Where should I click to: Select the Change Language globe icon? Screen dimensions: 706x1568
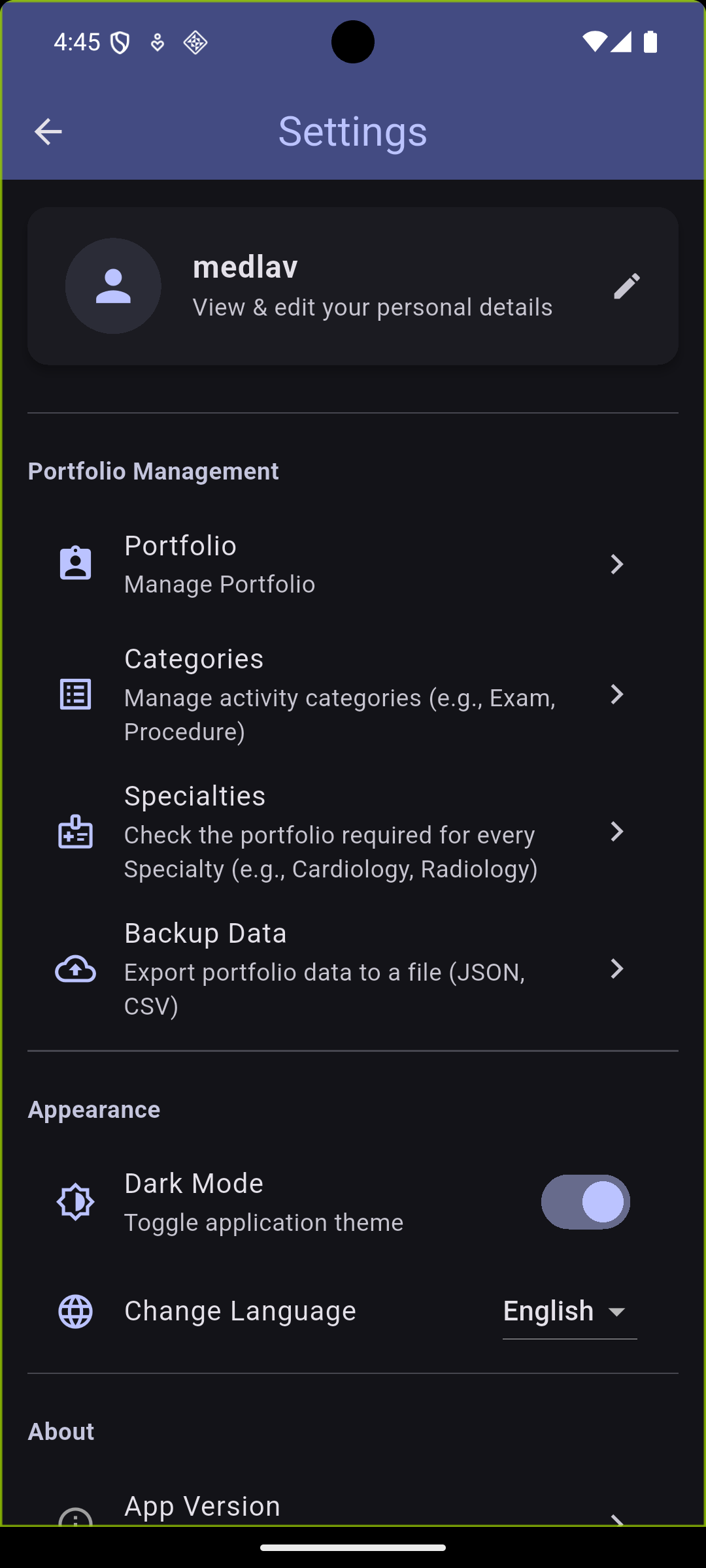pyautogui.click(x=76, y=1311)
